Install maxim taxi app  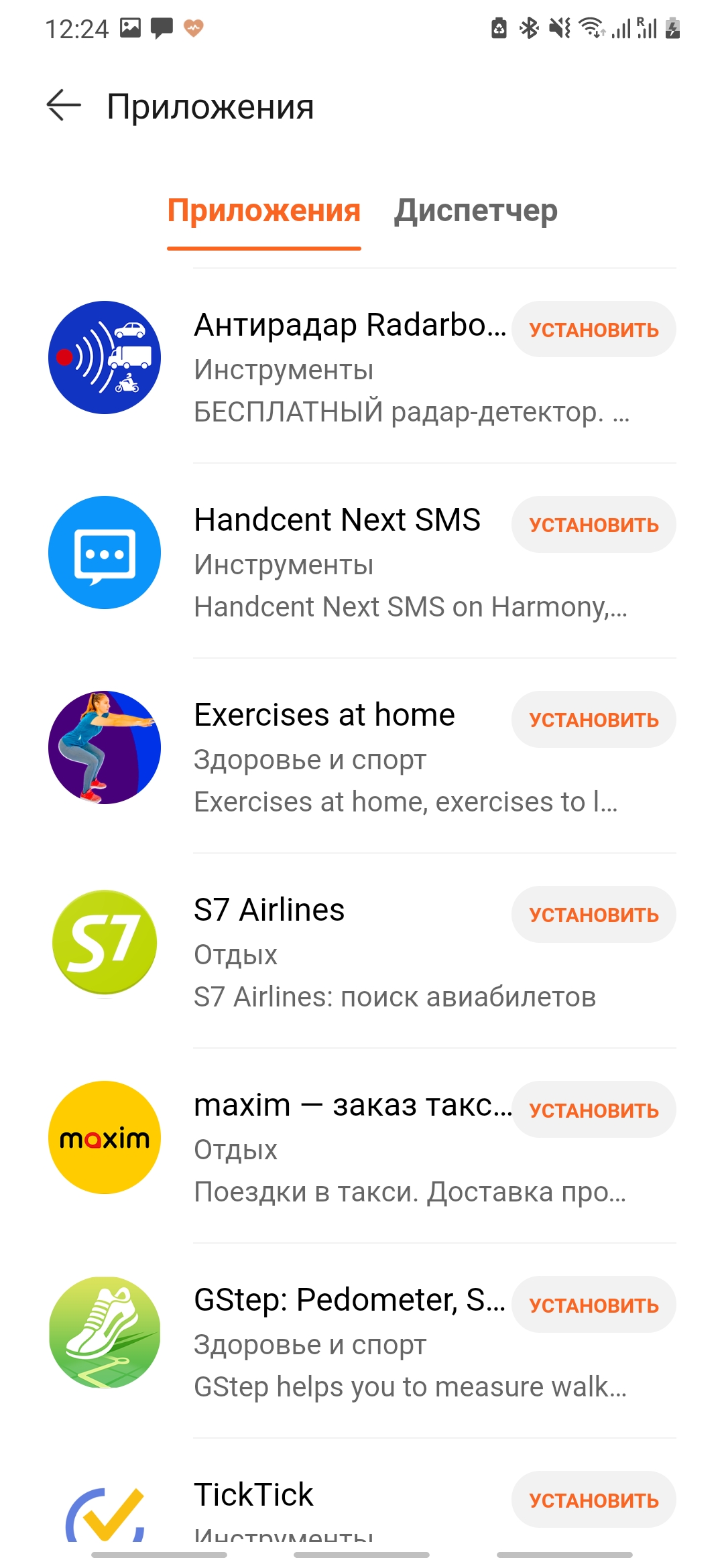[593, 1110]
